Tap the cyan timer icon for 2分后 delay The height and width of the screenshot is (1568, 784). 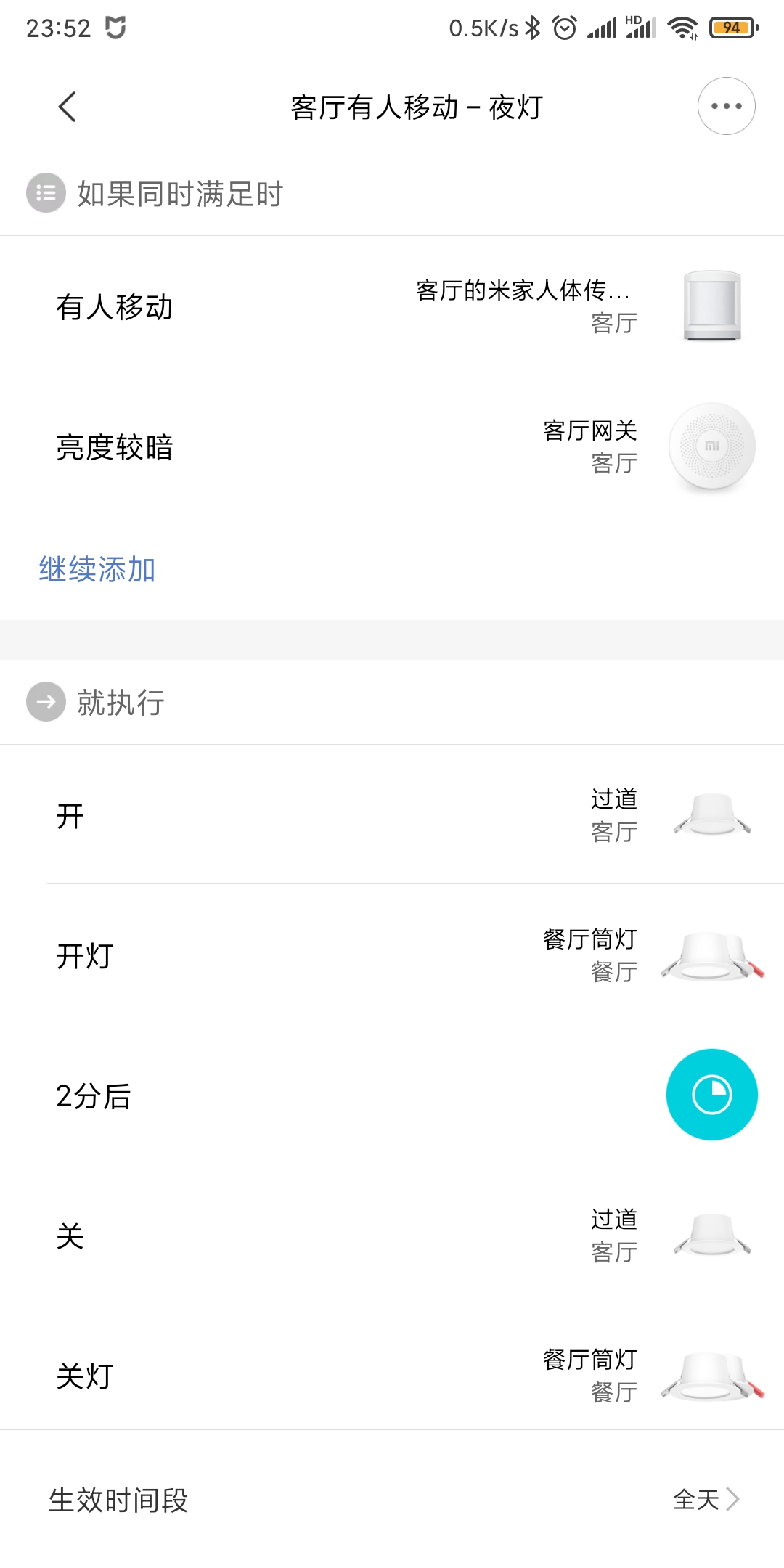(x=711, y=1094)
